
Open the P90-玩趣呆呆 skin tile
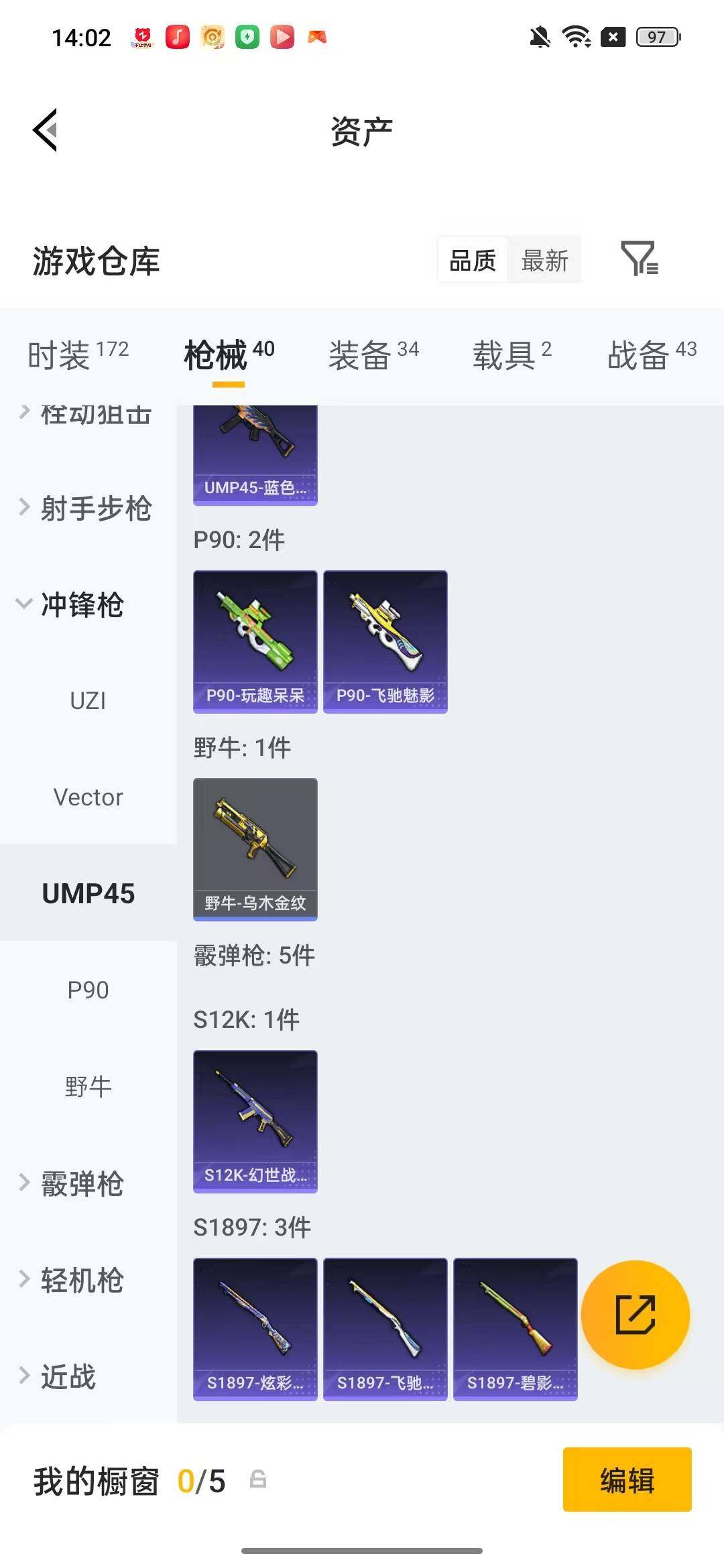[255, 642]
